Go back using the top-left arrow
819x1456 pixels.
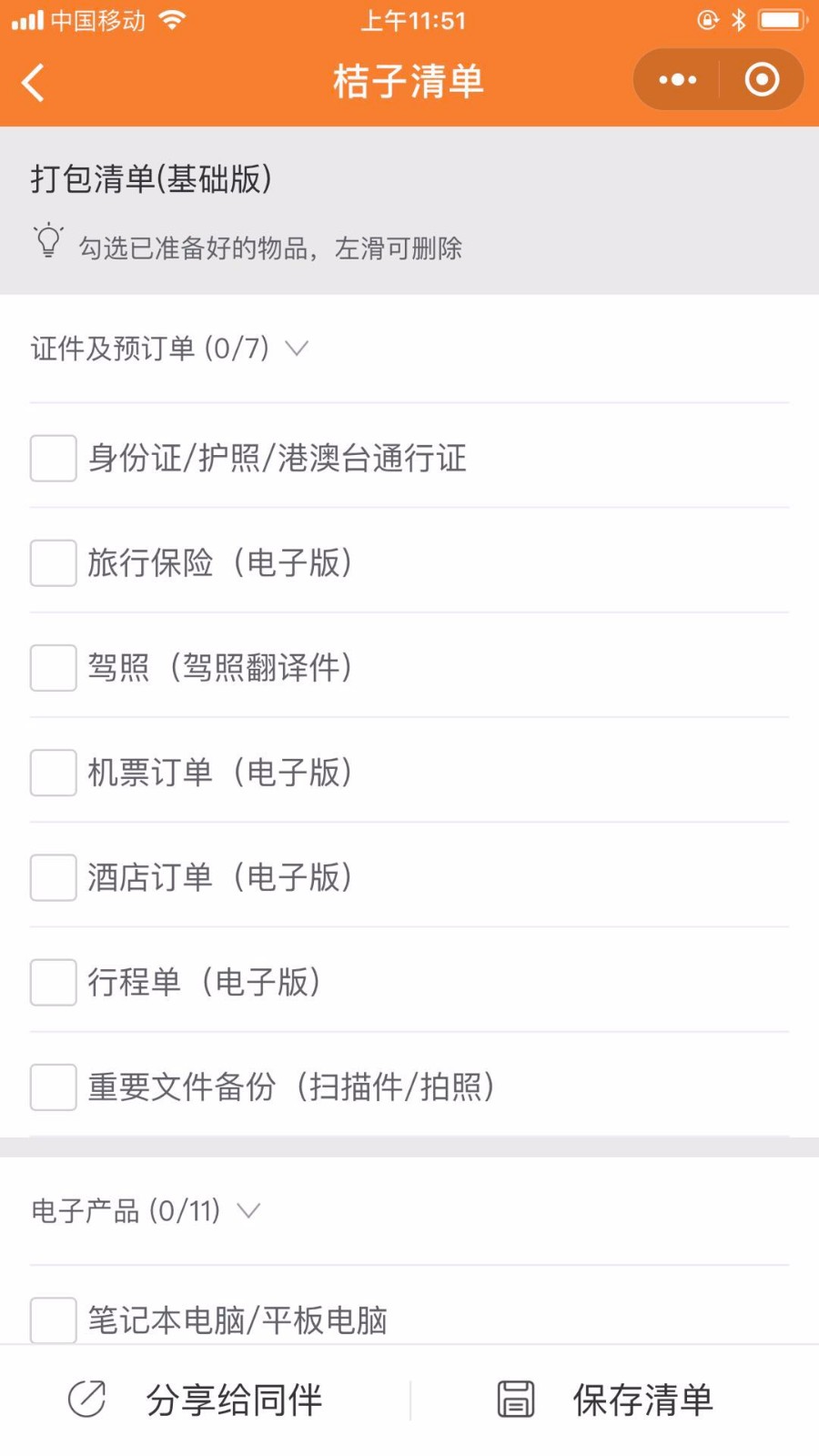[33, 82]
